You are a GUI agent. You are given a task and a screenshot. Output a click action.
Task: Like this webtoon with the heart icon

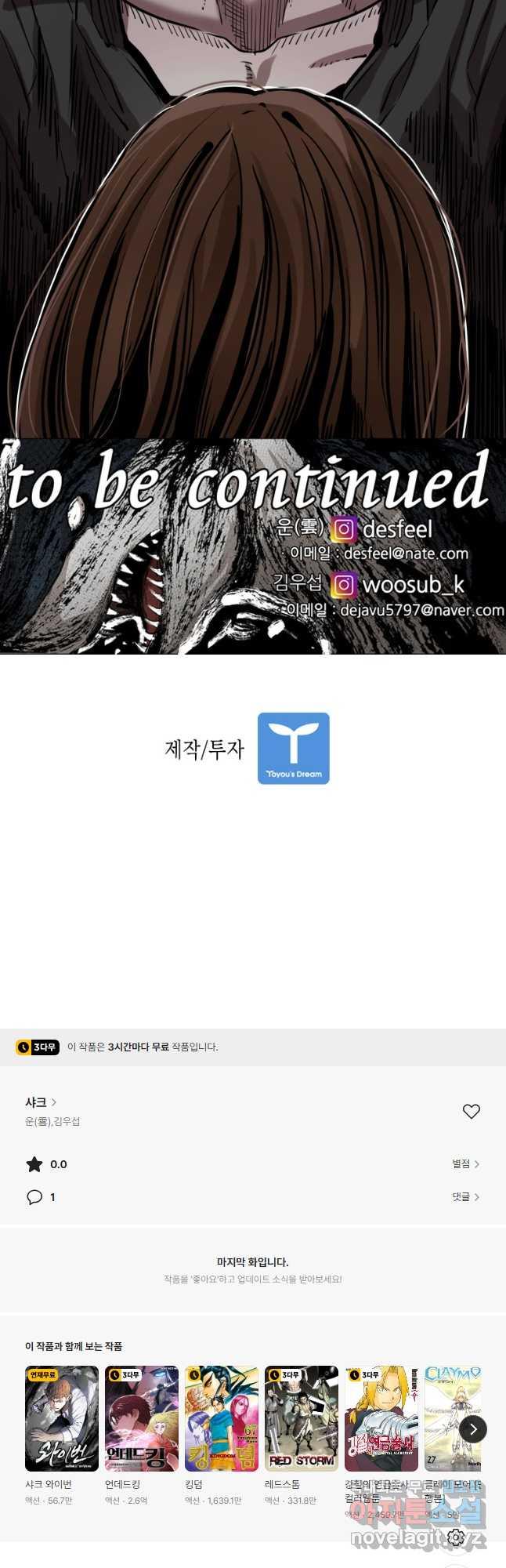471,1111
